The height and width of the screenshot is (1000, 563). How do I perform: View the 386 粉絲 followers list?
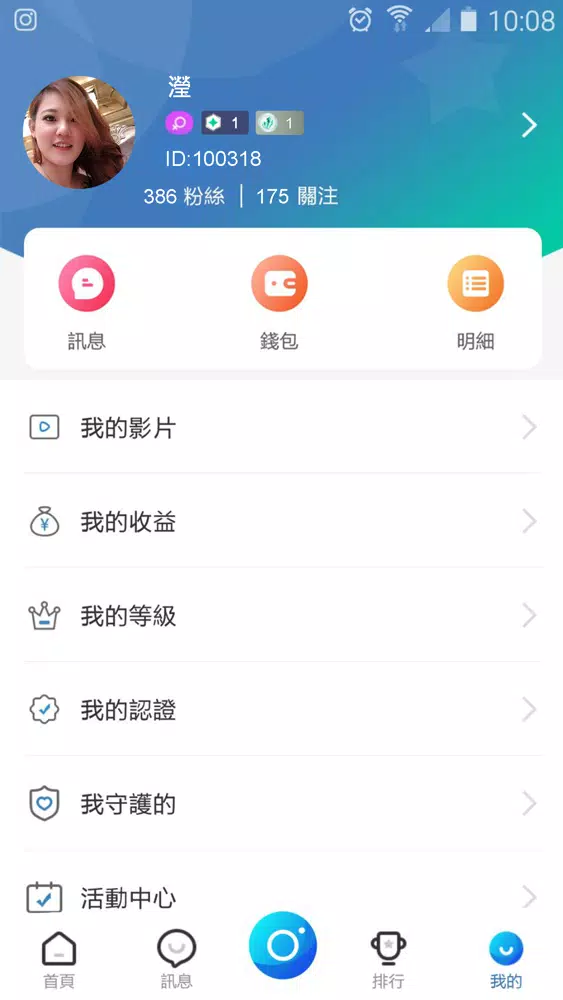pyautogui.click(x=184, y=196)
